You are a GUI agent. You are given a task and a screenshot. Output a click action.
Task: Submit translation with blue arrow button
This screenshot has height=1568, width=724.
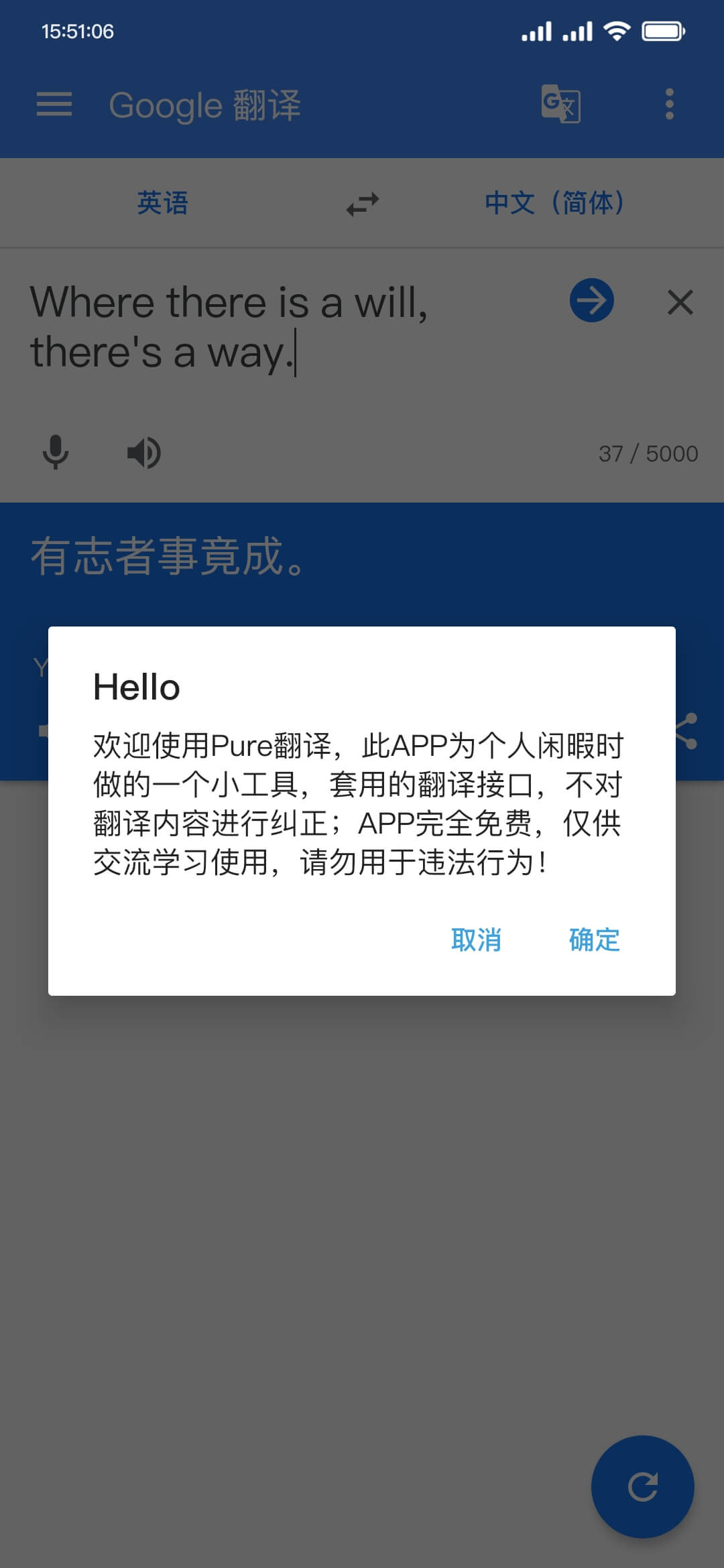click(591, 301)
